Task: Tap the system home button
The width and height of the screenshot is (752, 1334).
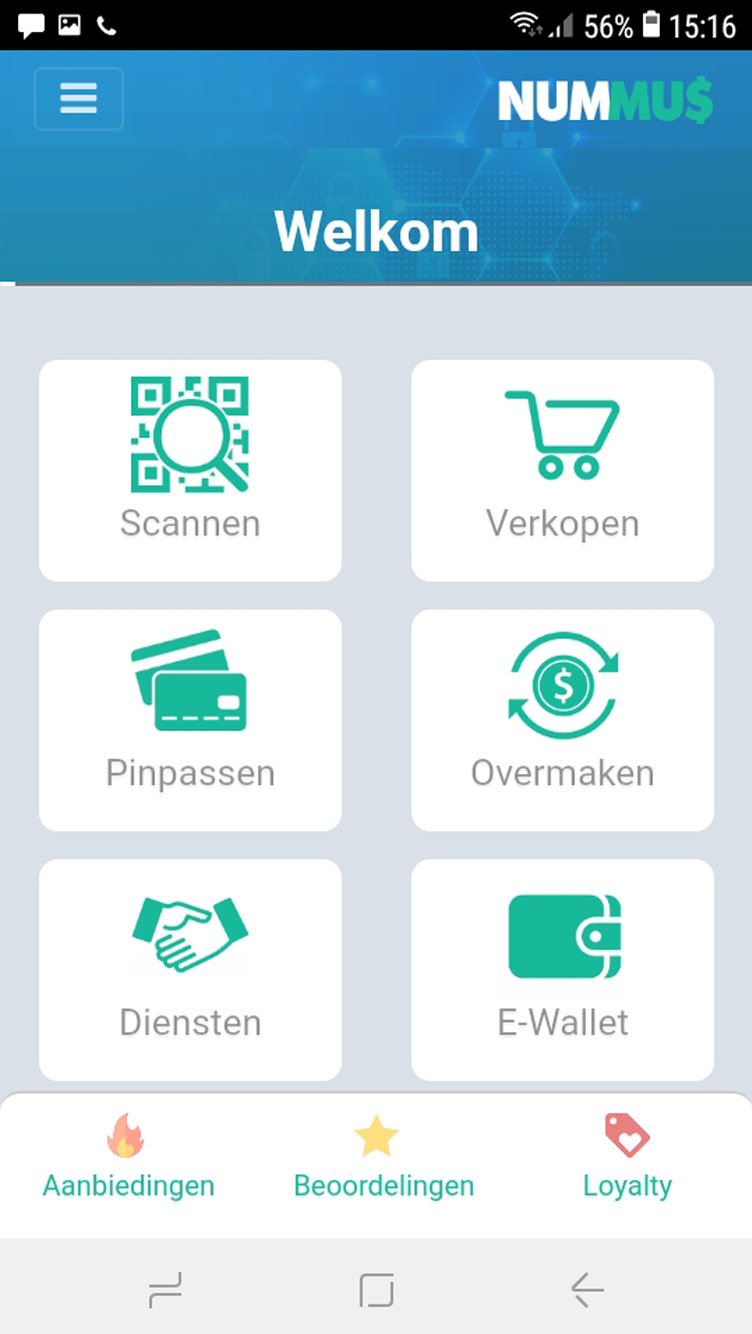Action: 376,1290
